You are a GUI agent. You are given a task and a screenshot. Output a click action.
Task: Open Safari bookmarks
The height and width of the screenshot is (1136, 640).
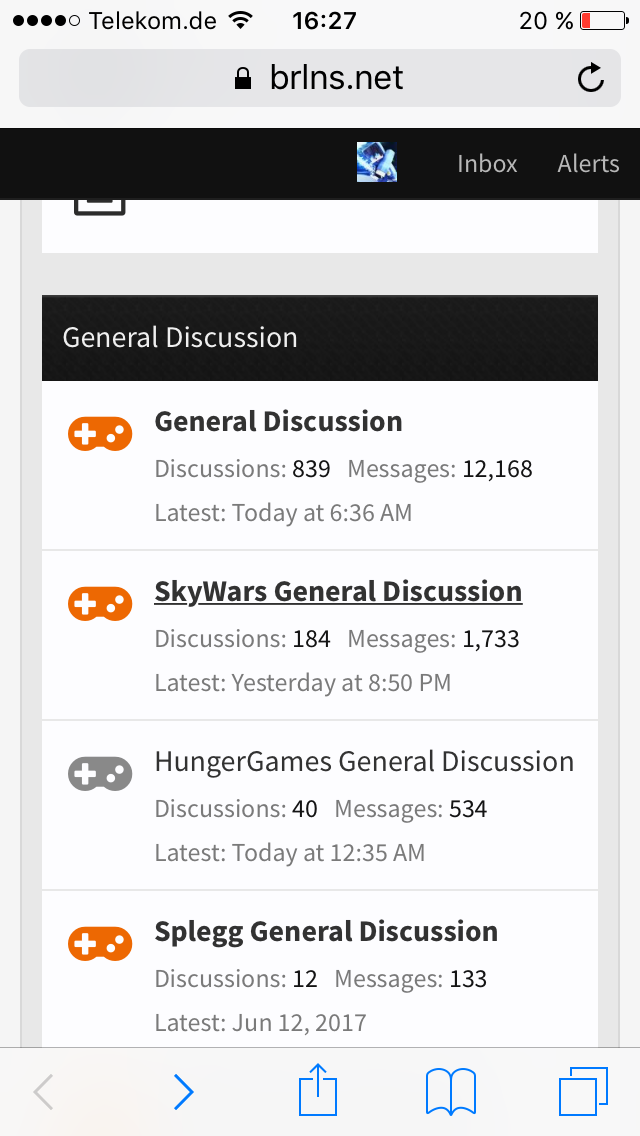(x=451, y=1092)
